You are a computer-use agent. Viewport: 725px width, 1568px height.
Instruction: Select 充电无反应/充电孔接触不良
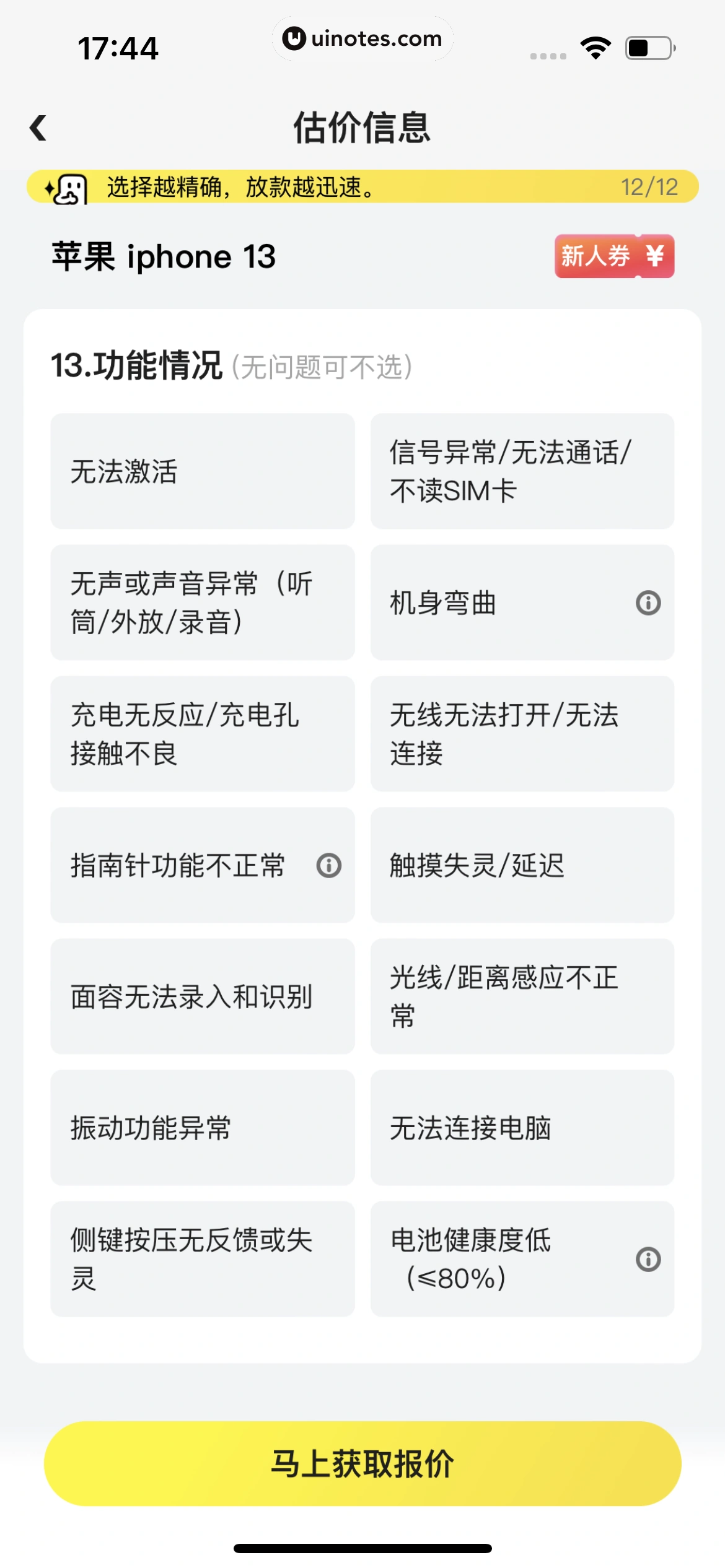[x=202, y=734]
